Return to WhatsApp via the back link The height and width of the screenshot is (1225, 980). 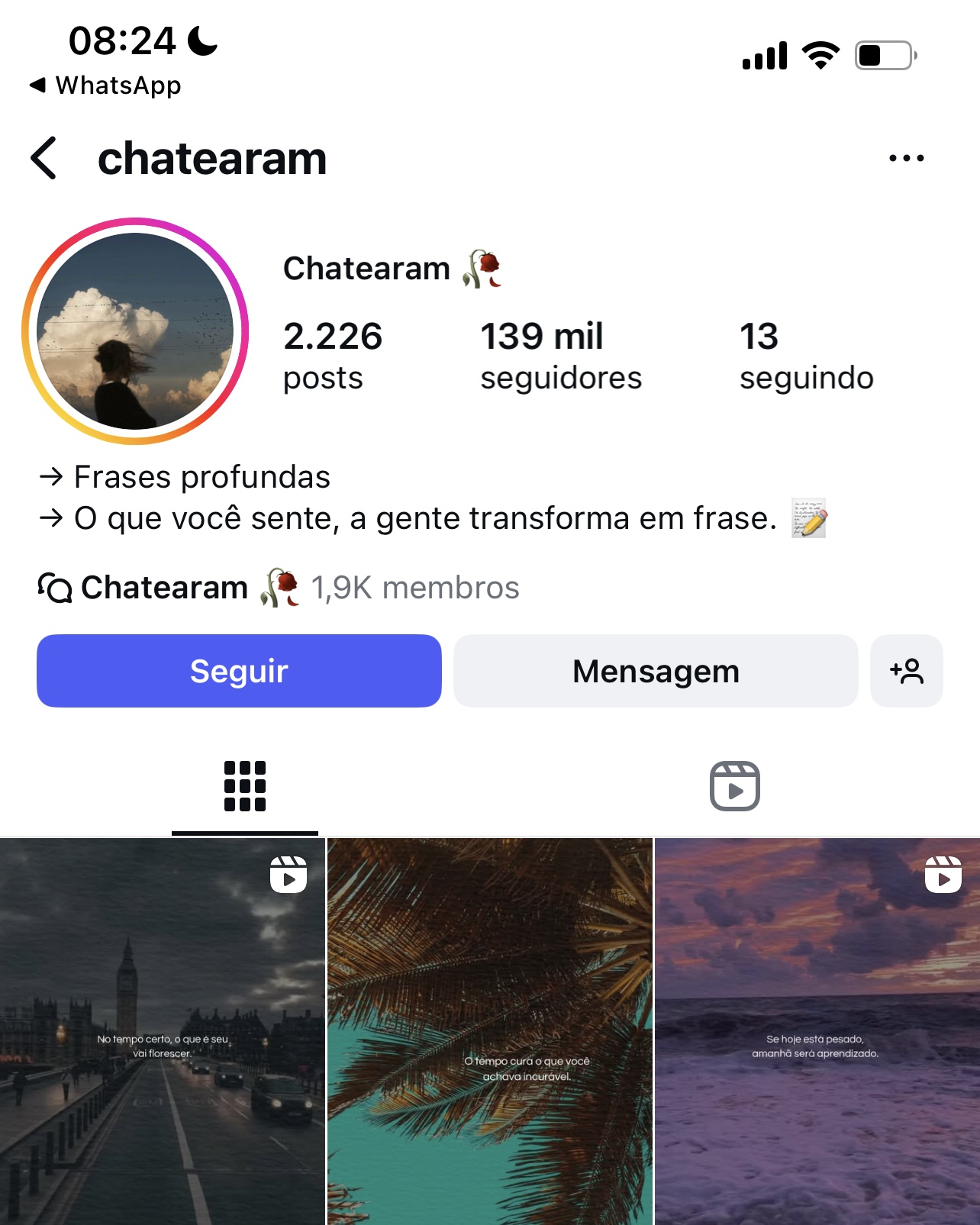105,85
